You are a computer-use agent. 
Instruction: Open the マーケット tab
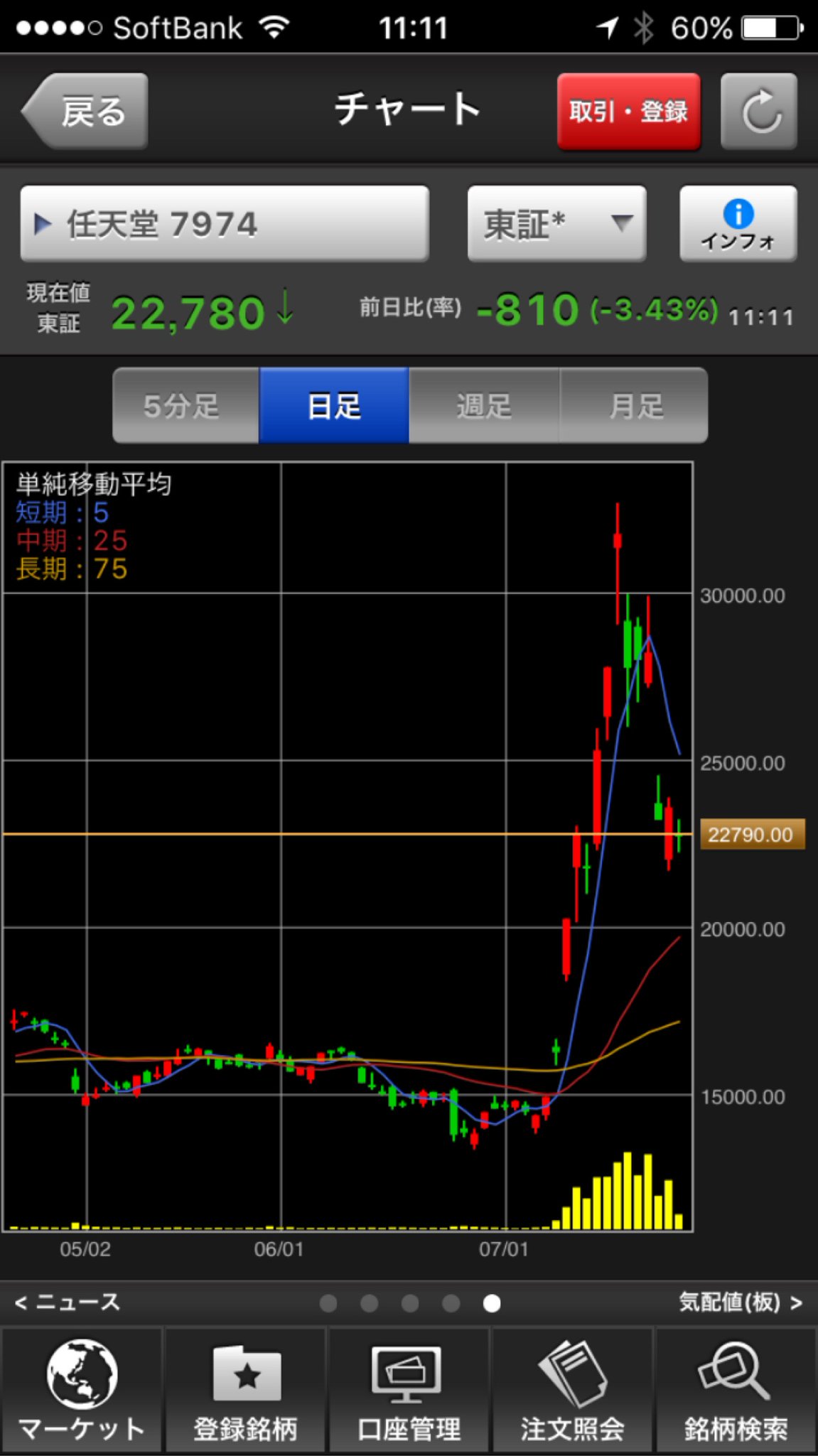[82, 1390]
